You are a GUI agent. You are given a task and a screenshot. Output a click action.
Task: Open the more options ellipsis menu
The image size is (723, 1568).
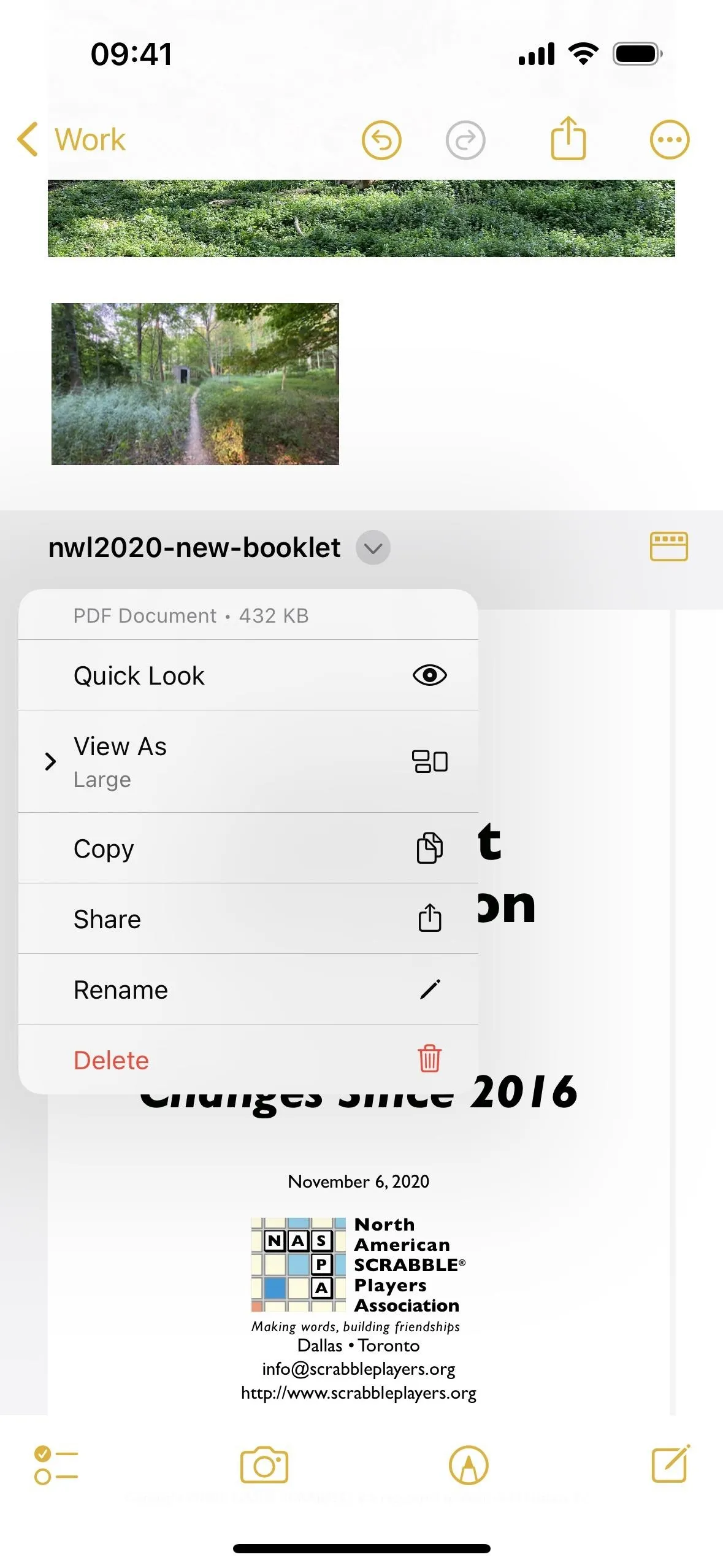[x=670, y=140]
